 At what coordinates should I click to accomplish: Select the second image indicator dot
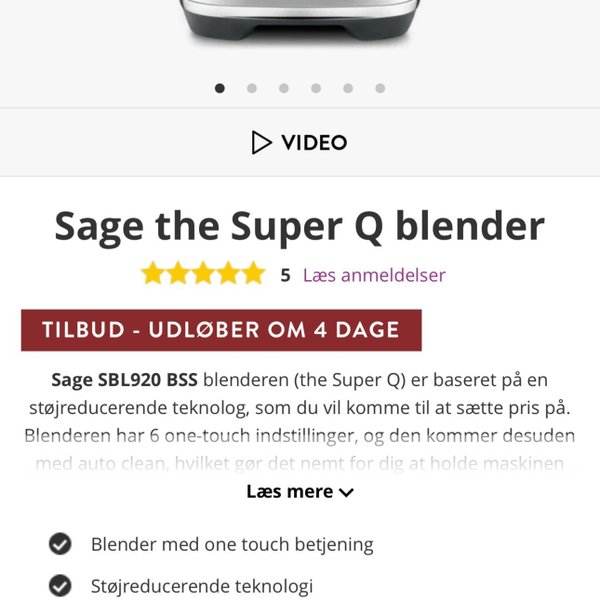coord(252,88)
